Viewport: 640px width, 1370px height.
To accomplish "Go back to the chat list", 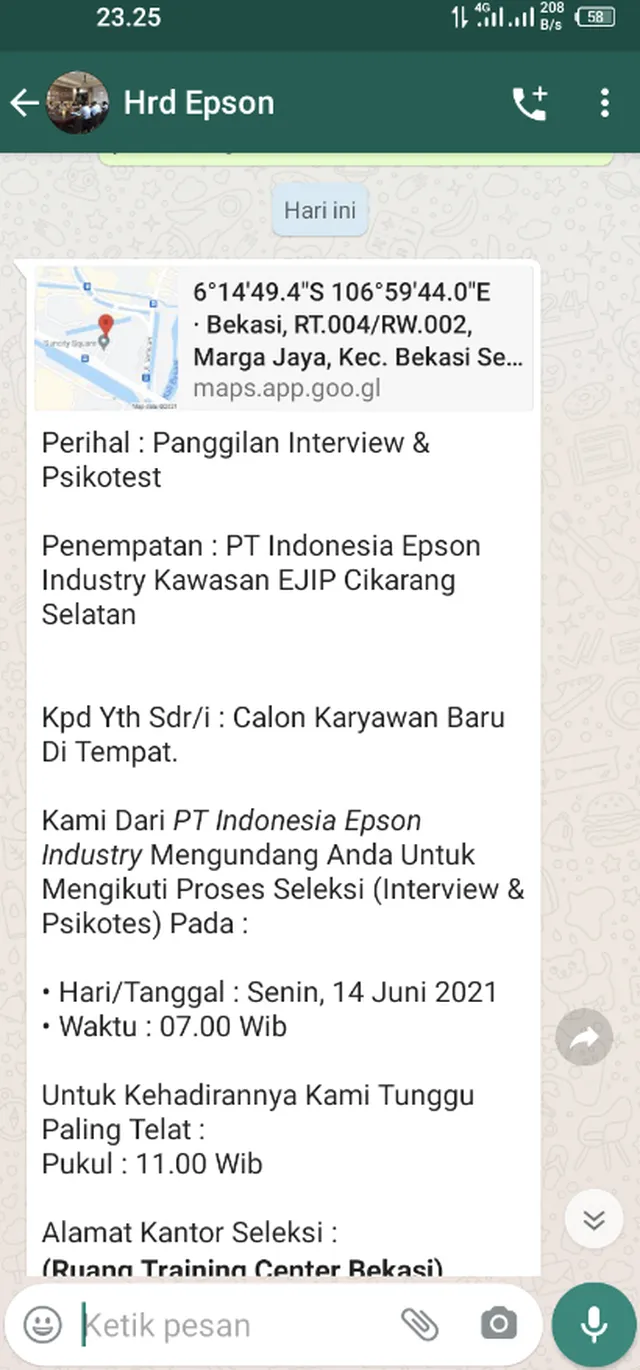I will [24, 103].
